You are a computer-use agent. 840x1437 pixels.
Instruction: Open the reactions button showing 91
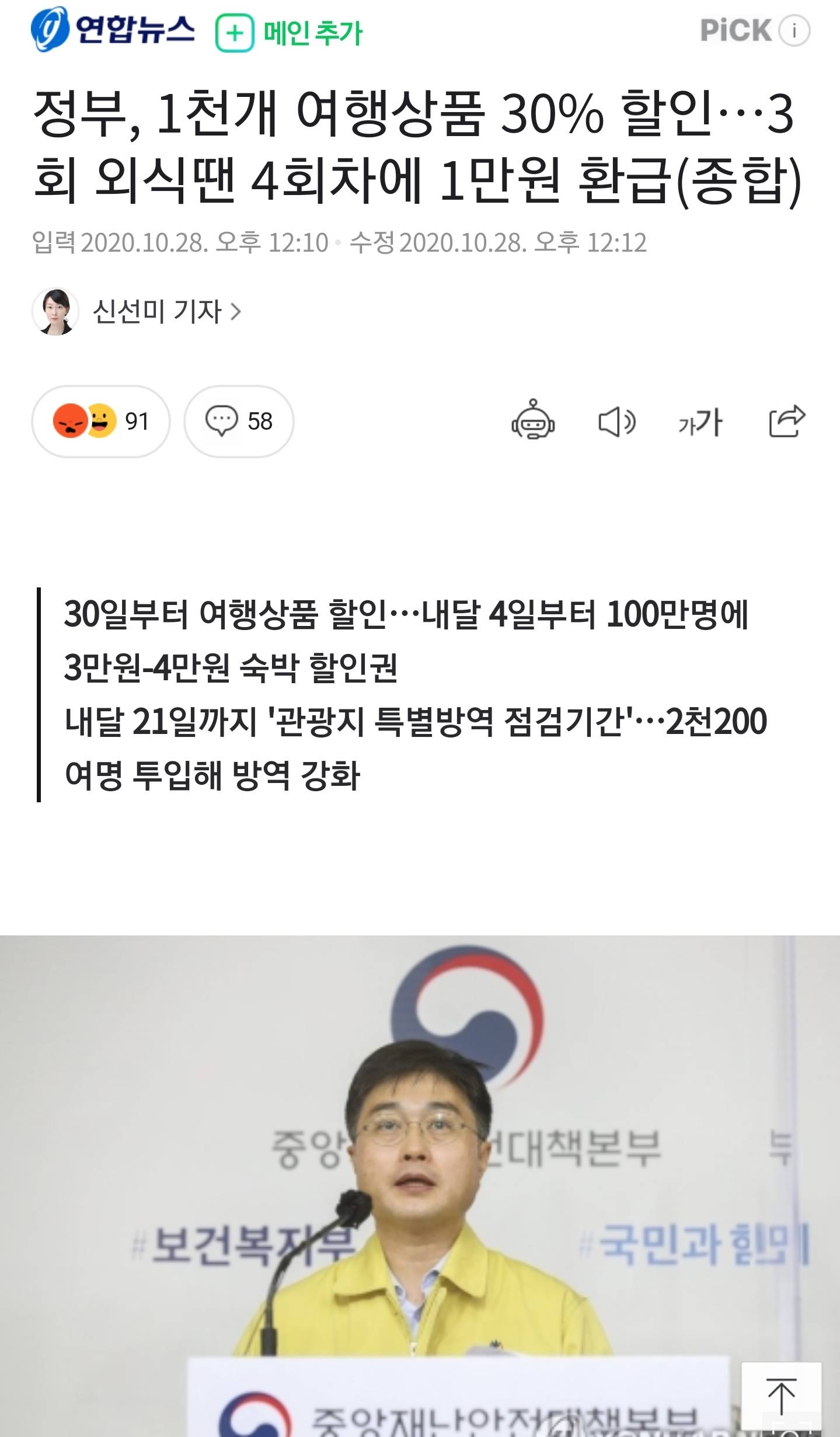(x=101, y=421)
